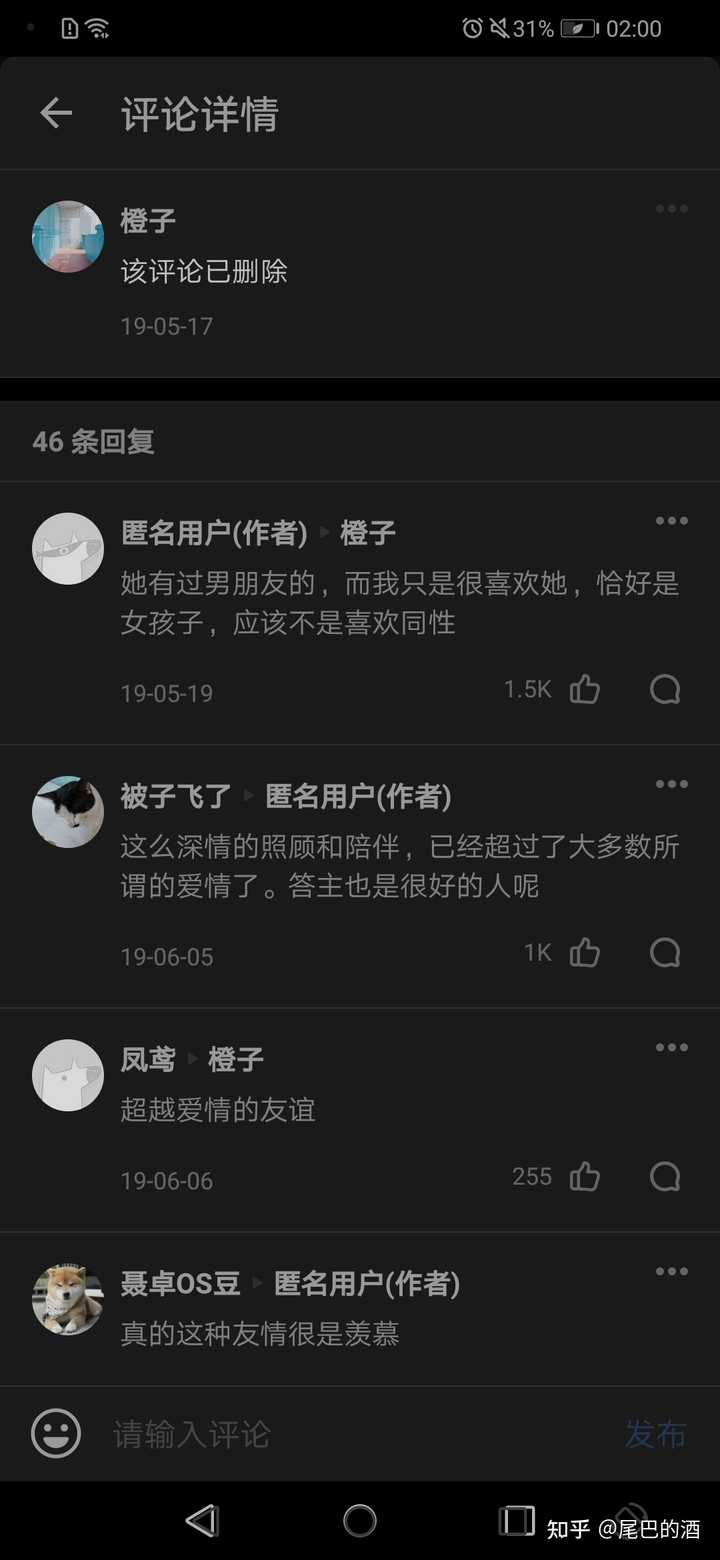Focus the 请输入评论 input field
Viewport: 720px width, 1560px height.
click(x=350, y=1434)
